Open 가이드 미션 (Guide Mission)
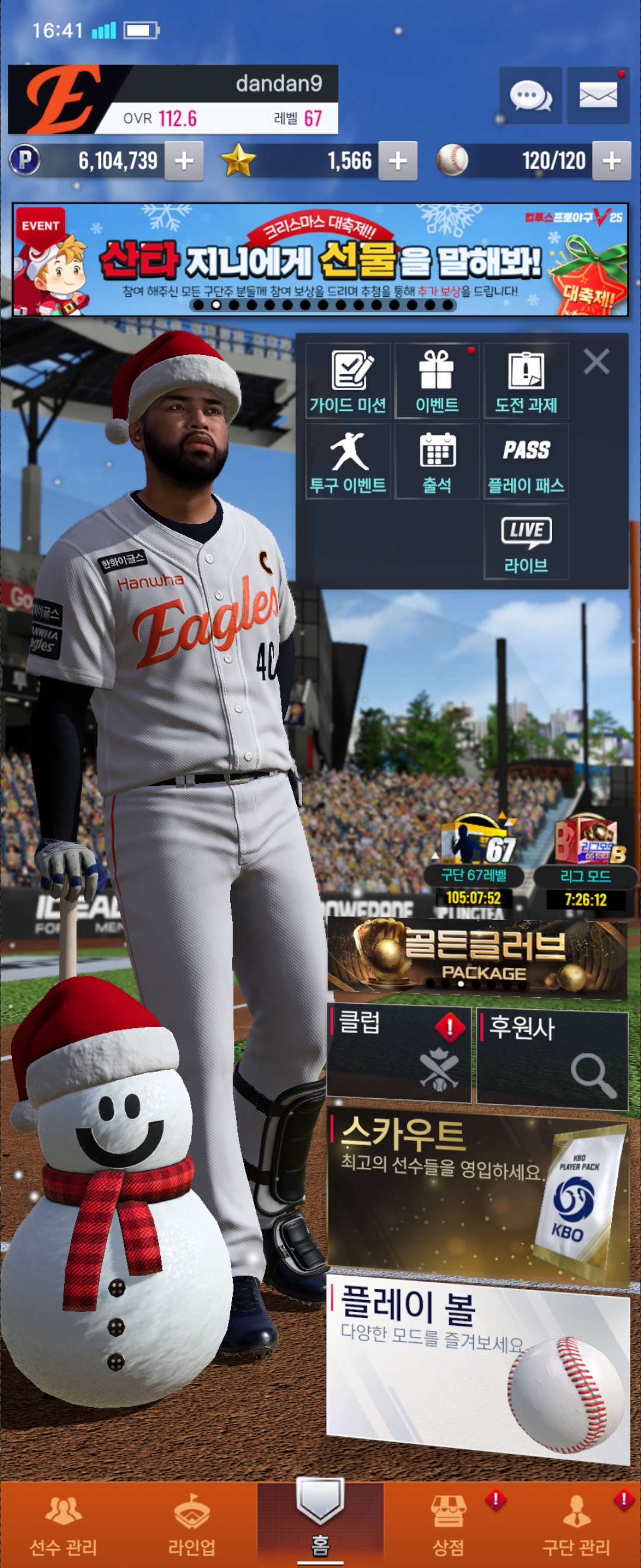Viewport: 641px width, 1568px height. pos(348,381)
